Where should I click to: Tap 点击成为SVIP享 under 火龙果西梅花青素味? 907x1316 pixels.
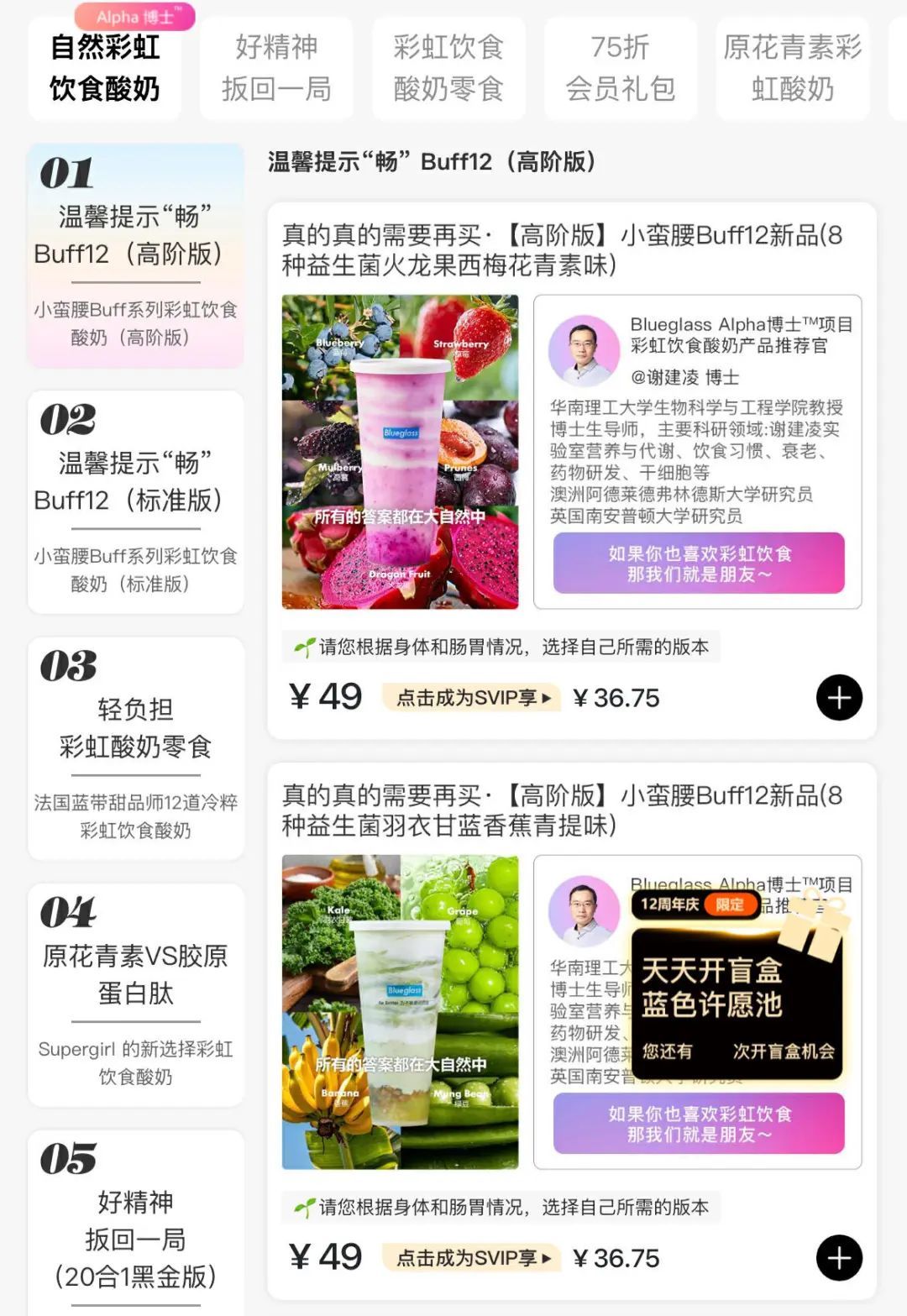coord(472,698)
